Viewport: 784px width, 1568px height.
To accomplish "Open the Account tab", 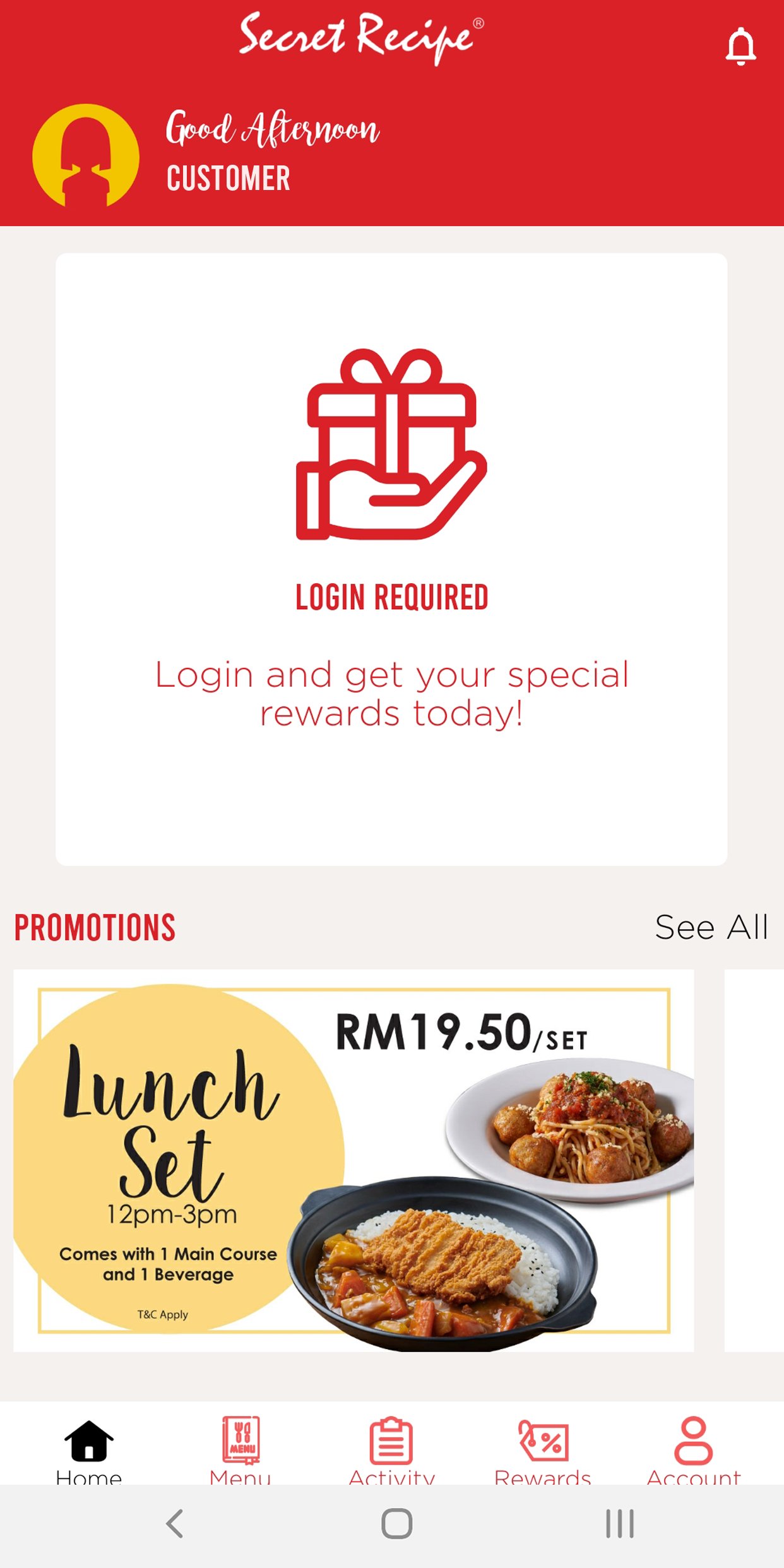I will pyautogui.click(x=694, y=1449).
